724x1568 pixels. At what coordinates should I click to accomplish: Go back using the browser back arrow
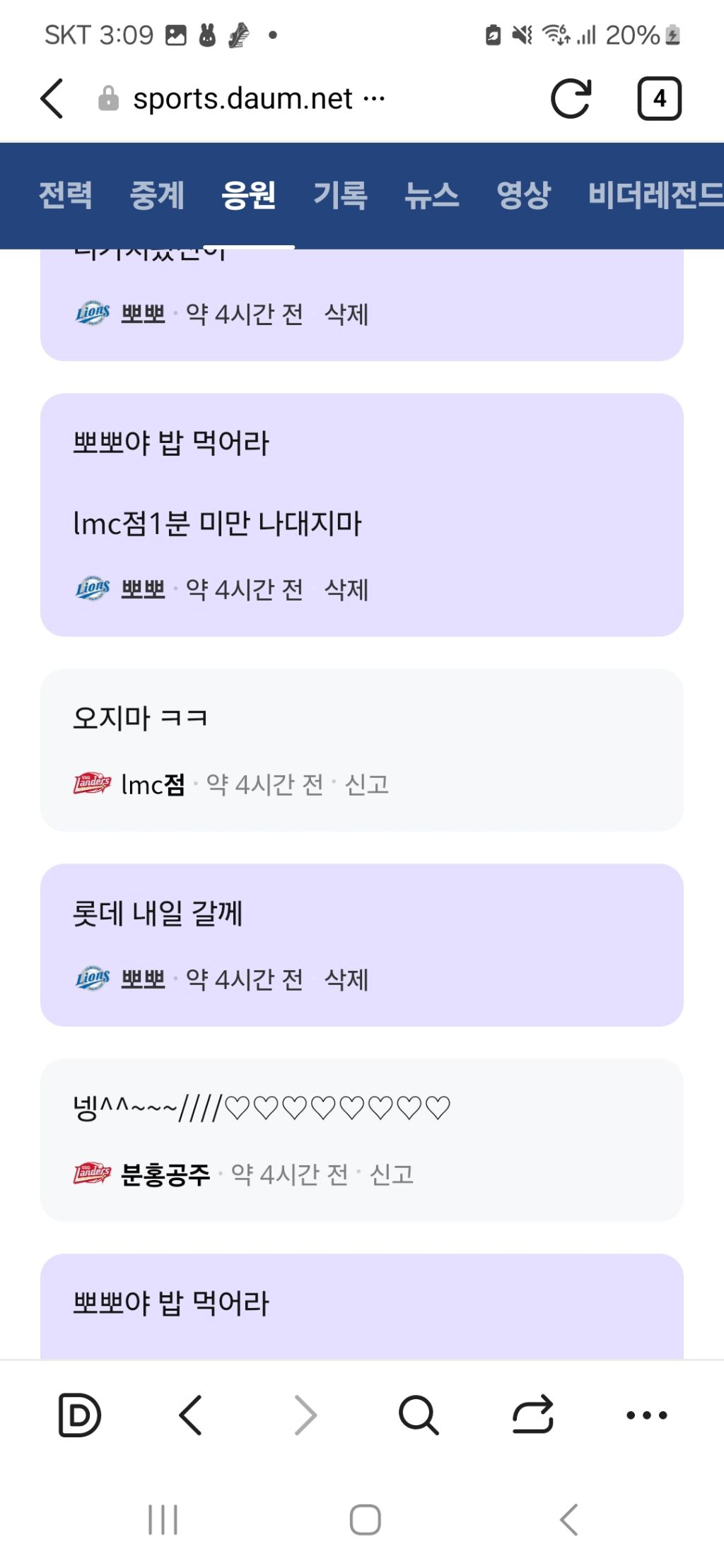pos(191,1414)
